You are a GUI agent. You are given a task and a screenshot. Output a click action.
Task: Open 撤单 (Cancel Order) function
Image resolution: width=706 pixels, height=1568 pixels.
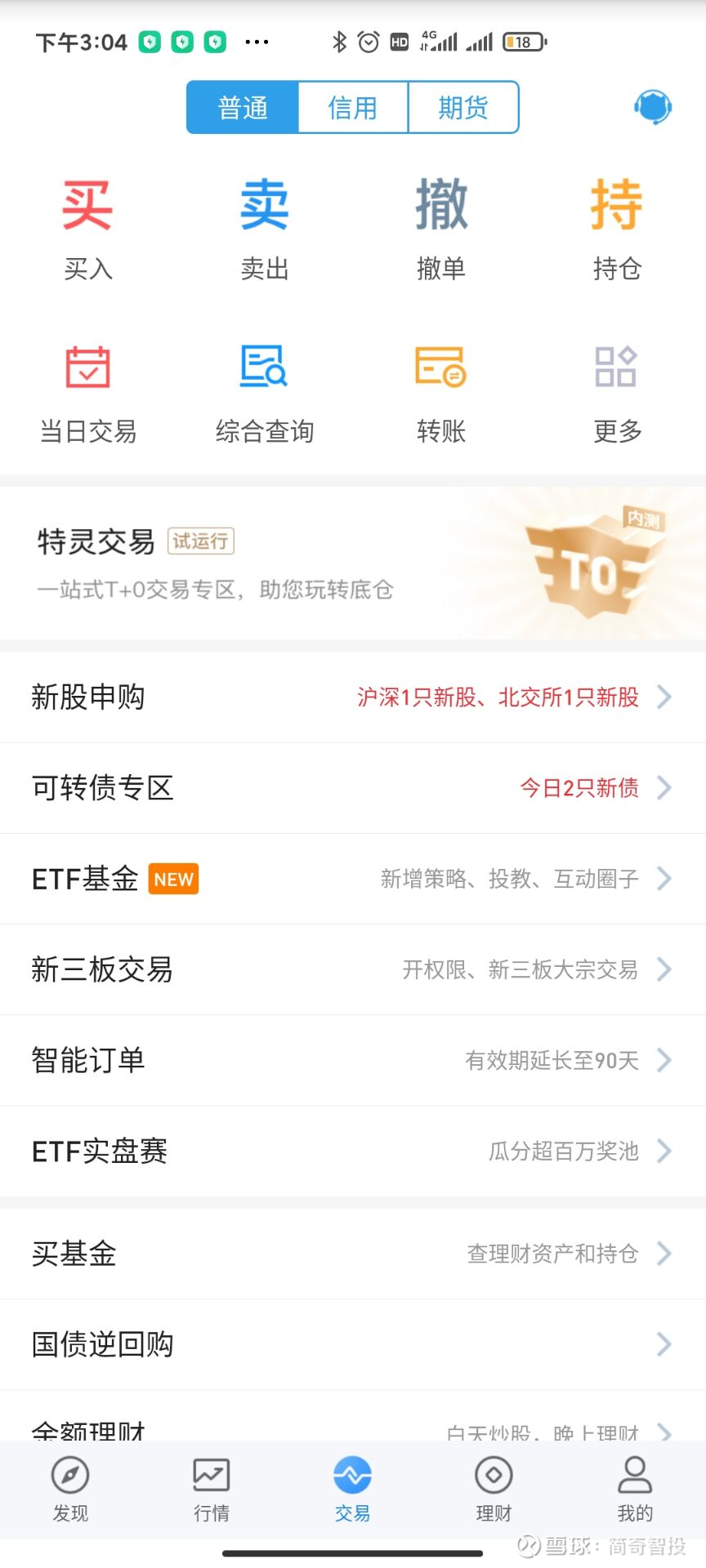point(441,225)
